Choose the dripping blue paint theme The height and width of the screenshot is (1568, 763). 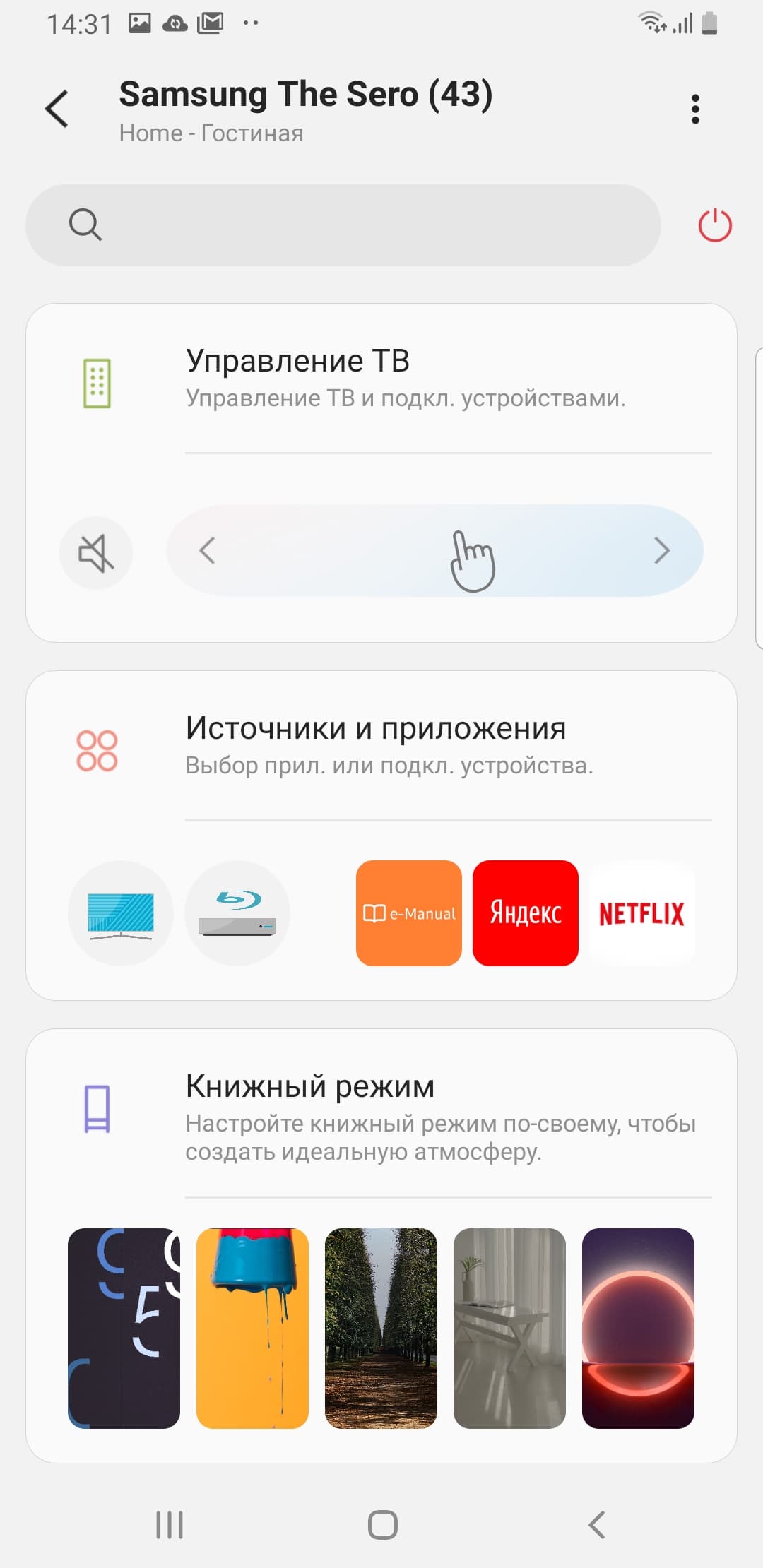tap(252, 1328)
